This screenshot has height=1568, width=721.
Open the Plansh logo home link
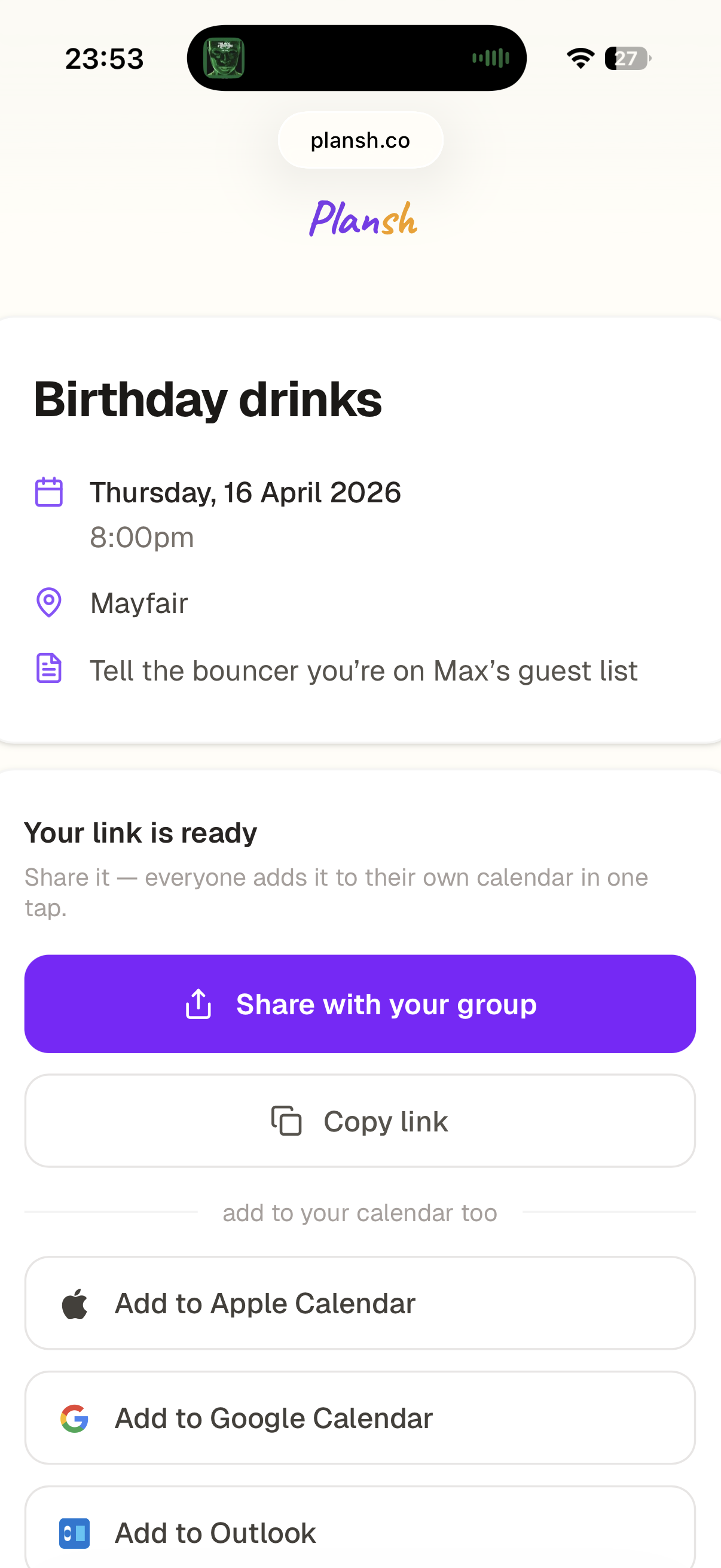click(x=363, y=218)
